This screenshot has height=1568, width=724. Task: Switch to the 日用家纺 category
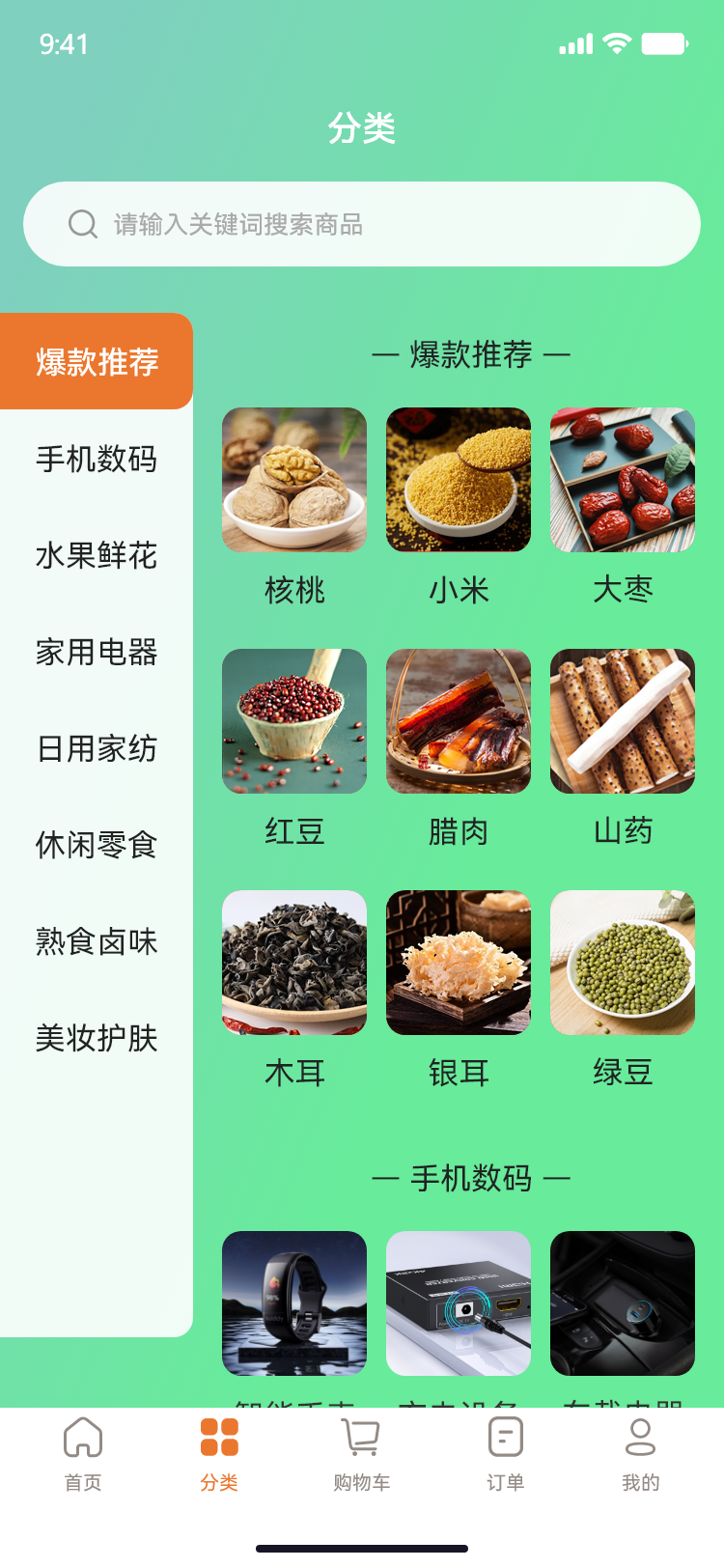coord(97,748)
